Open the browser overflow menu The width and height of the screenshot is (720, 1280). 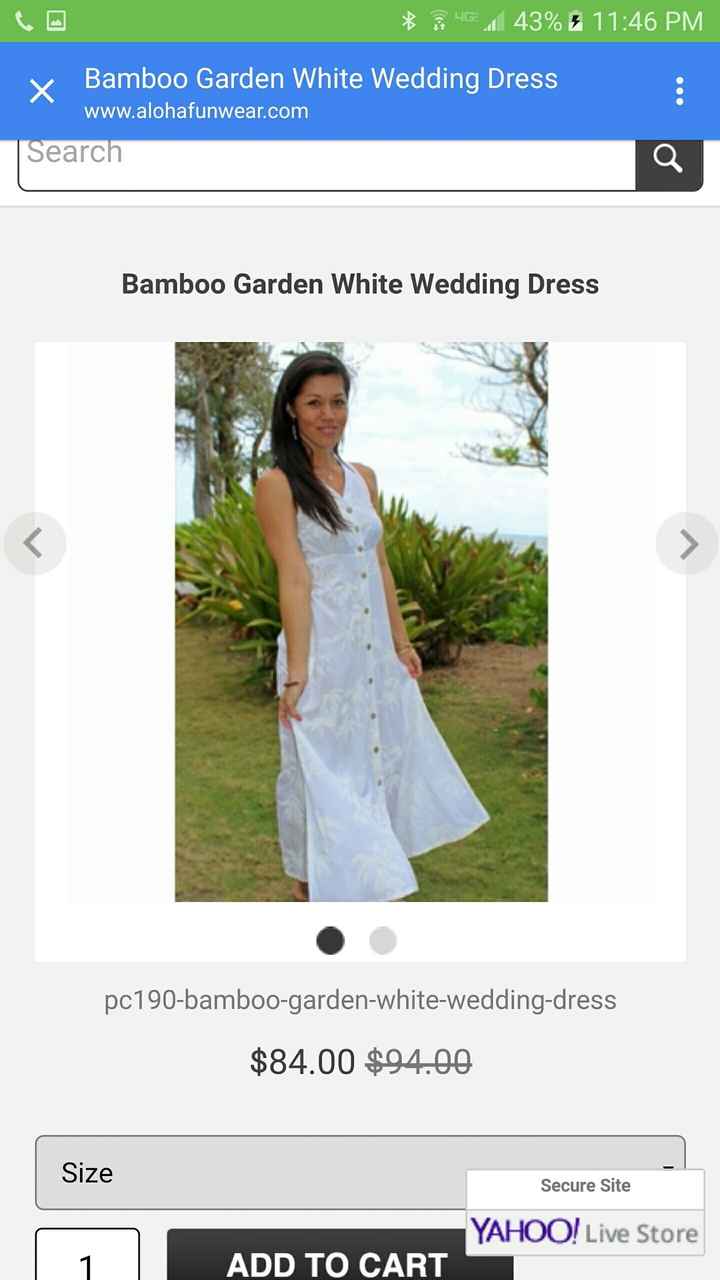pyautogui.click(x=679, y=92)
